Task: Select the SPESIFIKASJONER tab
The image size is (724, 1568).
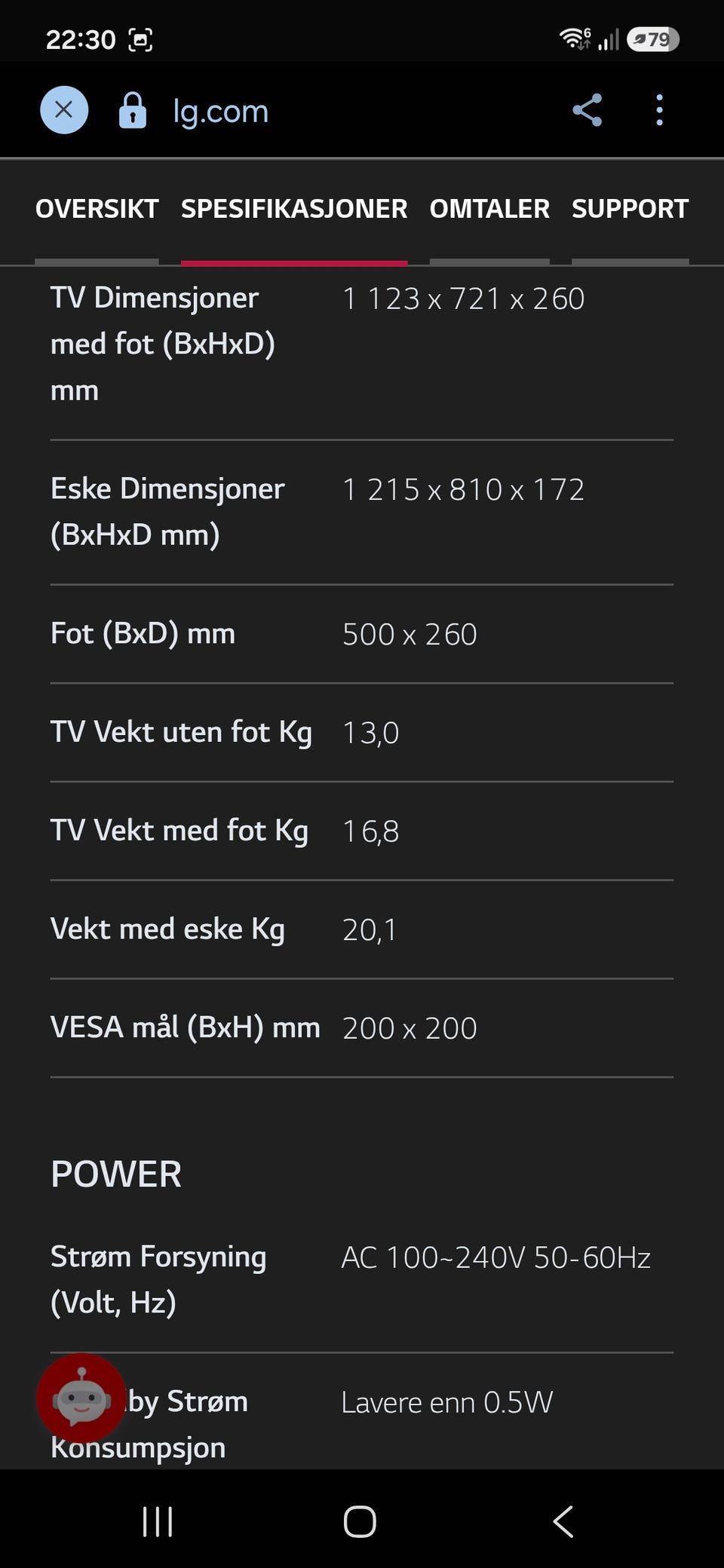Action: (x=294, y=209)
